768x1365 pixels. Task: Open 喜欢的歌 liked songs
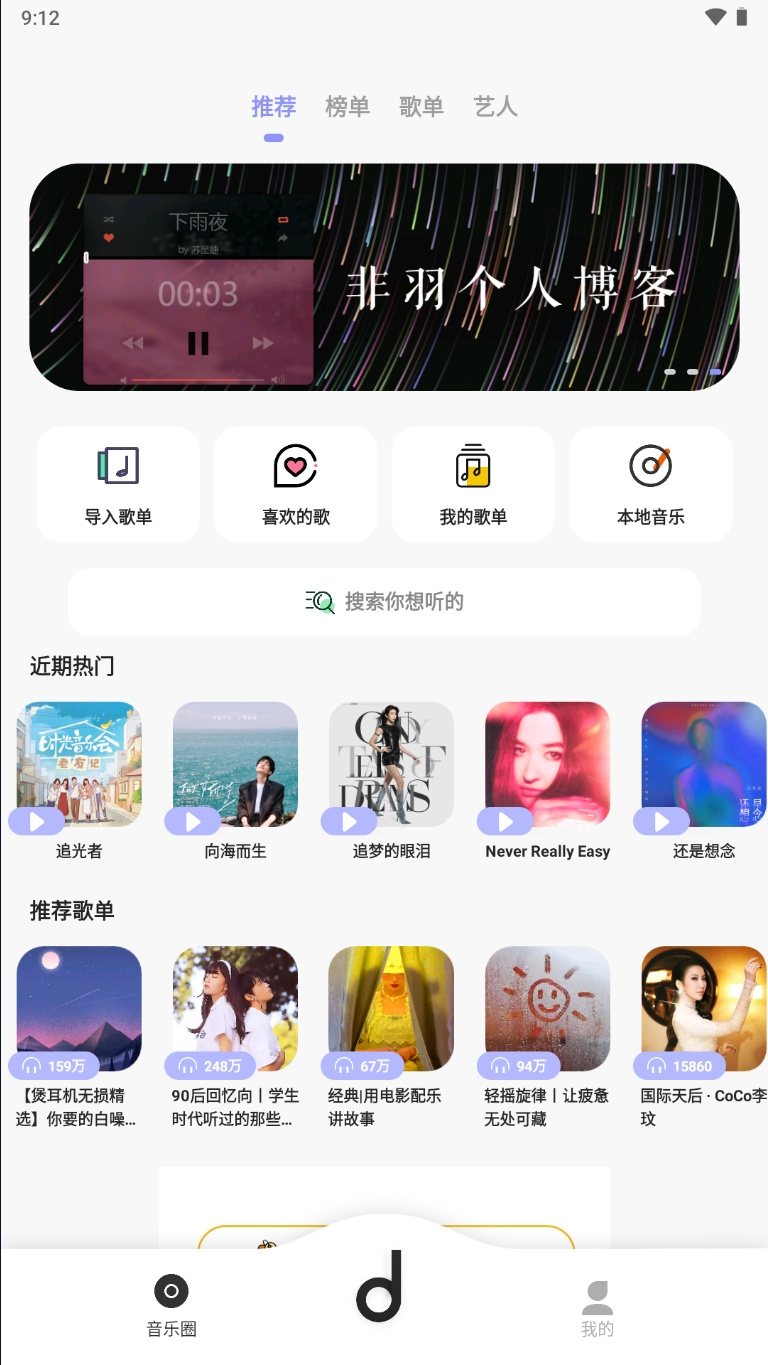point(296,485)
